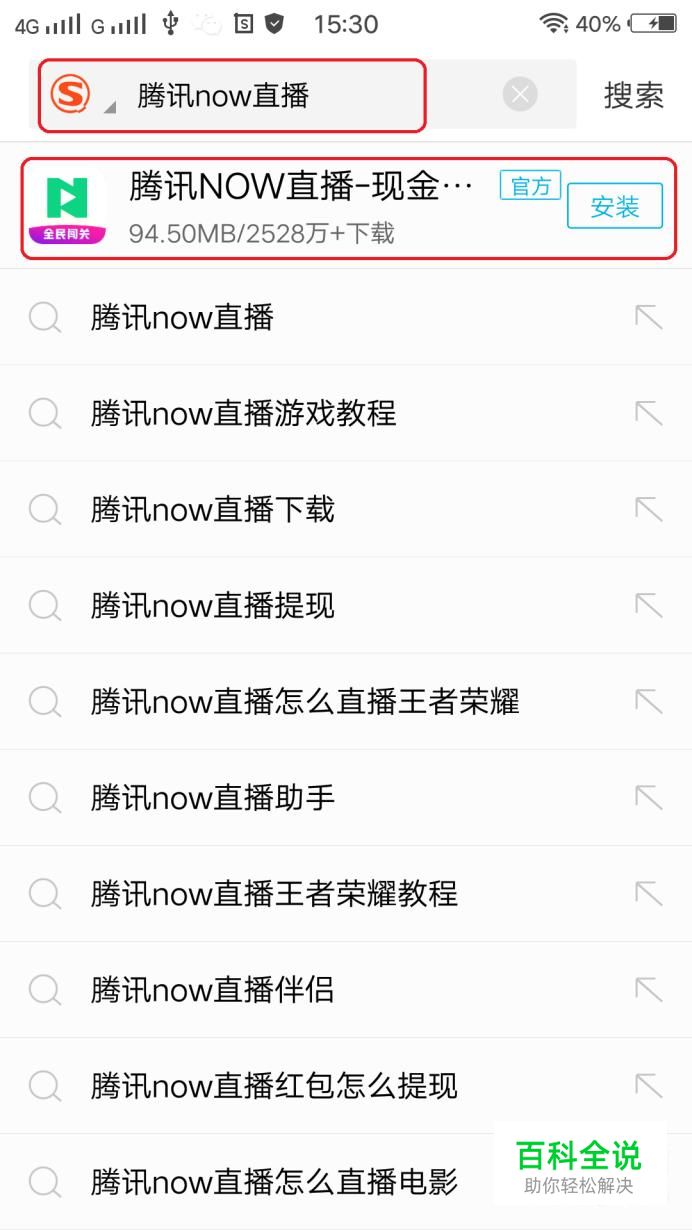Choose suggestion 腾讯now直播提现
Image resolution: width=692 pixels, height=1230 pixels.
tap(212, 605)
